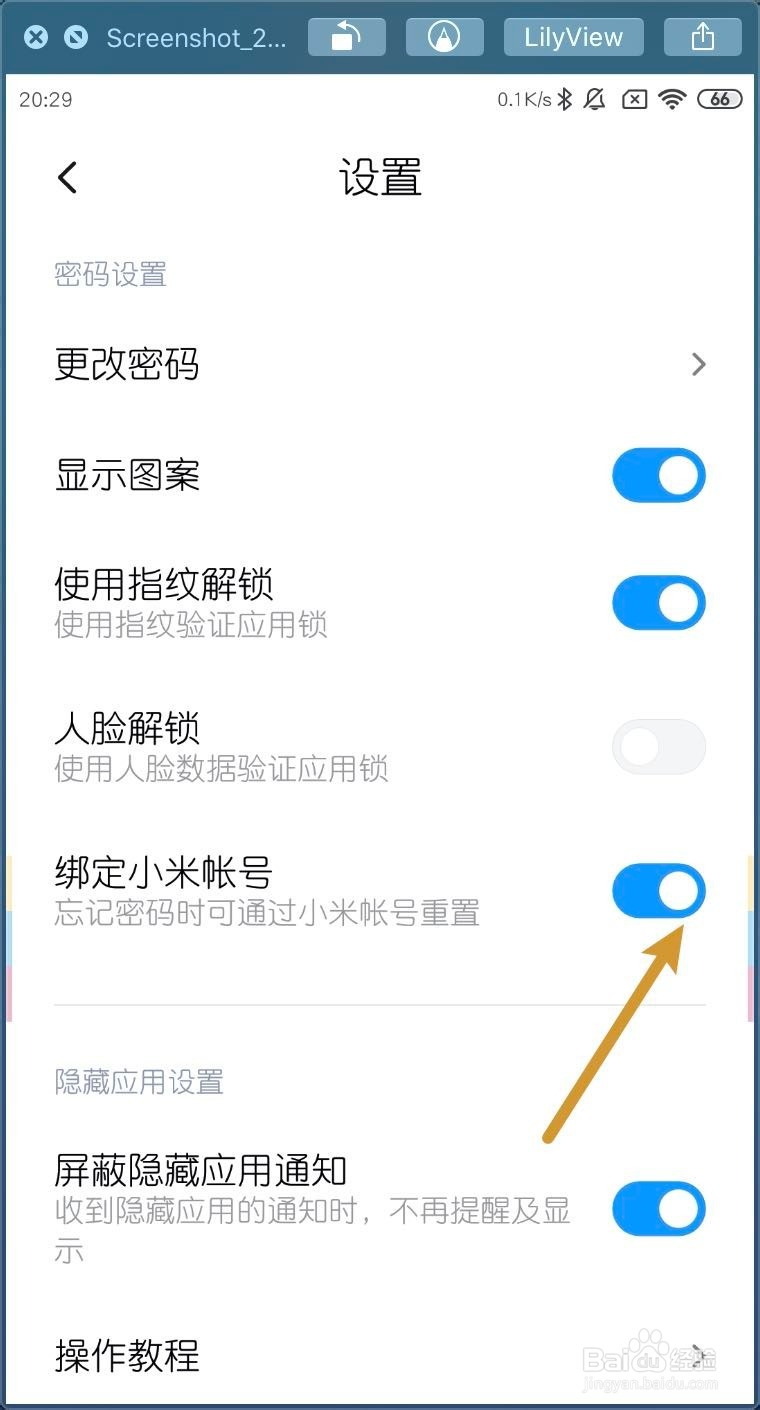The height and width of the screenshot is (1410, 760).
Task: Select the prohibit/block icon next to the filename
Action: coord(75,37)
